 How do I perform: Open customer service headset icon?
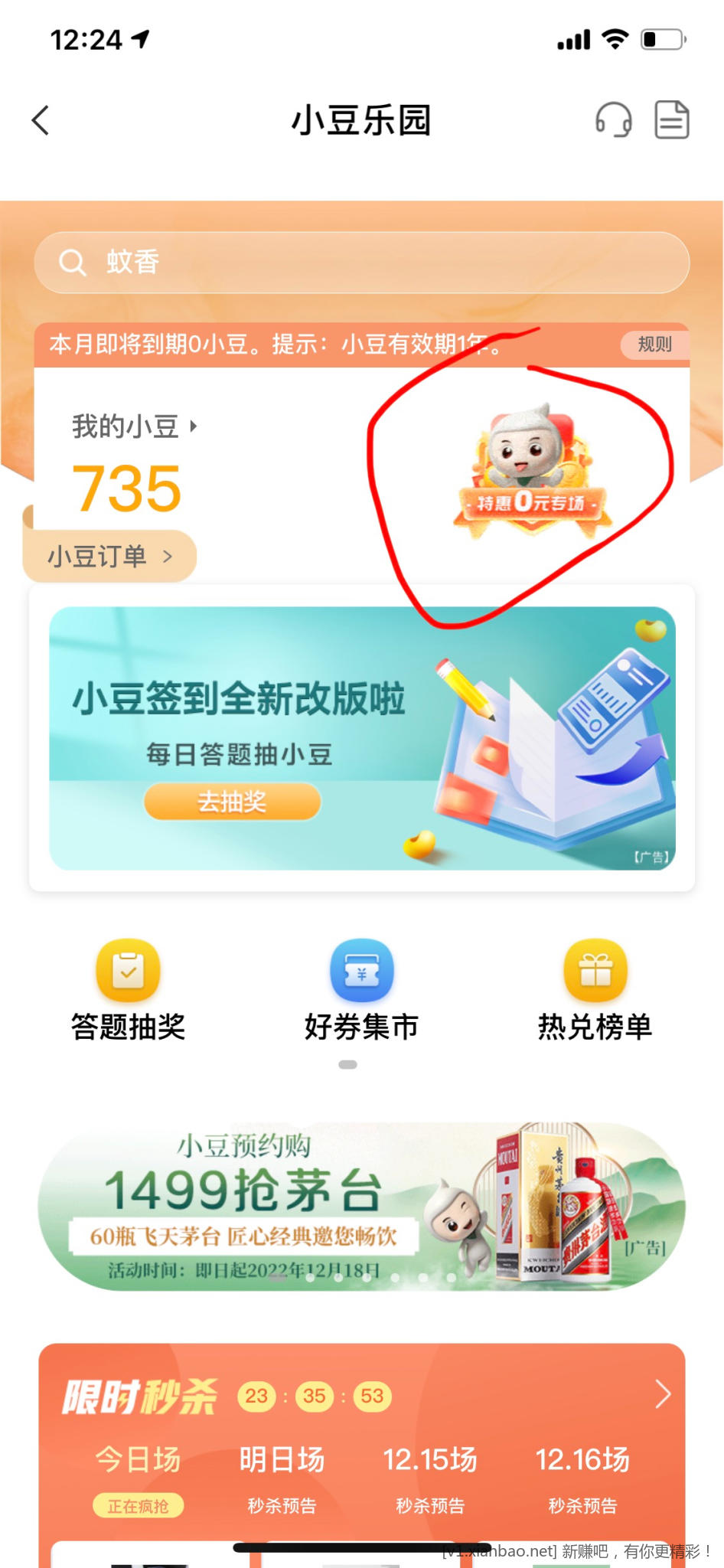point(613,120)
